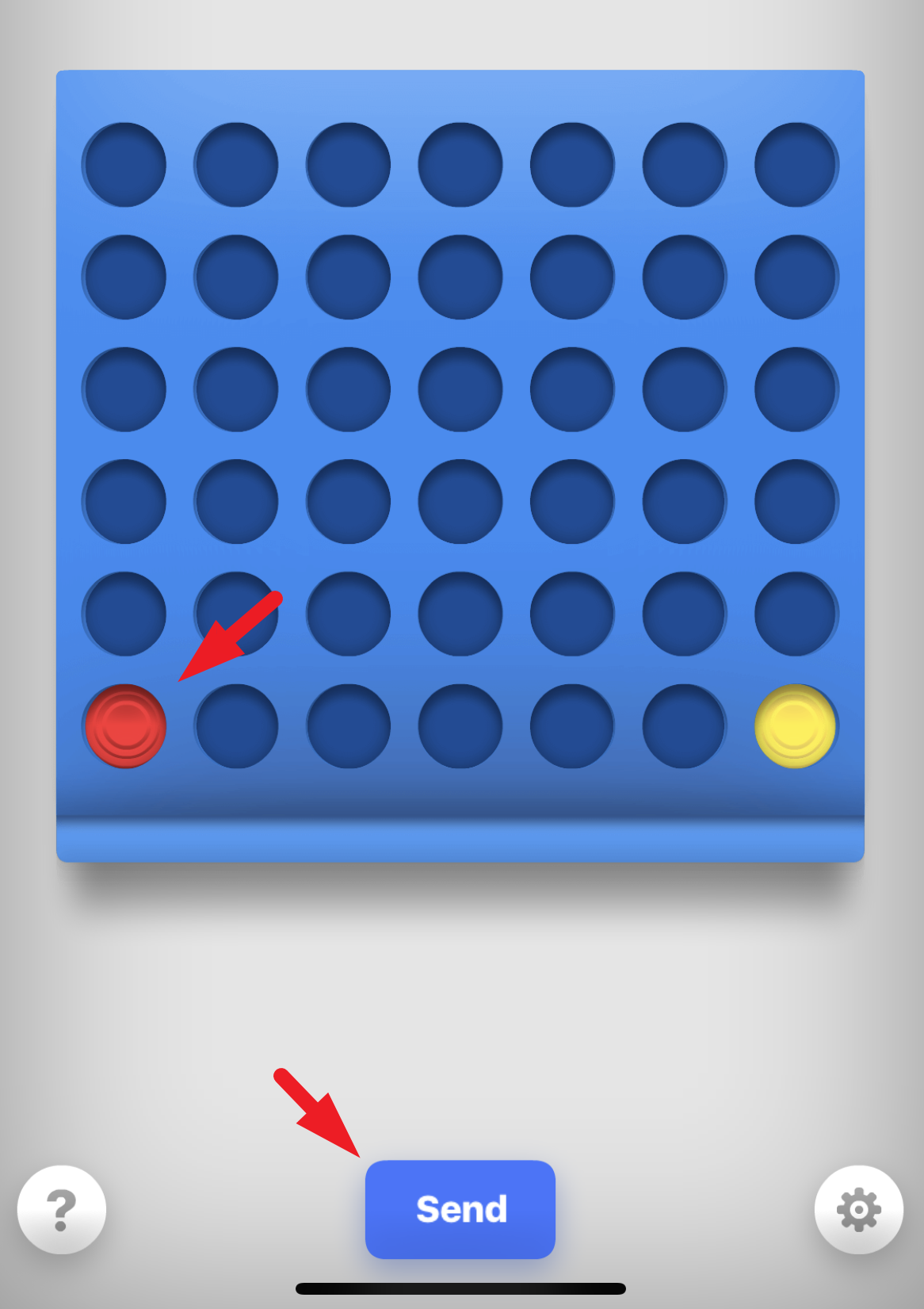This screenshot has width=924, height=1309.
Task: Tap the red disc on the board
Action: 125,725
